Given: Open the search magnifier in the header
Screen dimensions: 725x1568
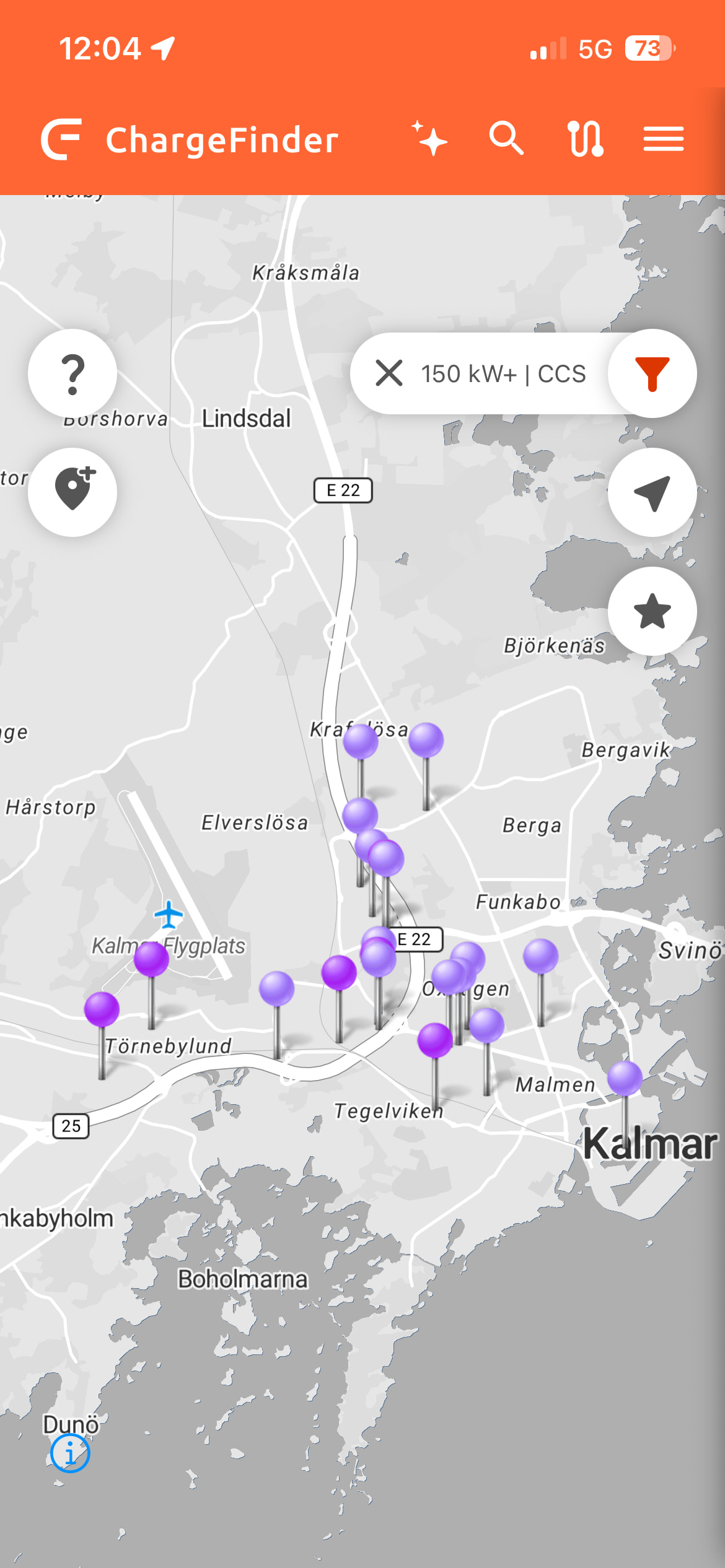Looking at the screenshot, I should (x=506, y=137).
